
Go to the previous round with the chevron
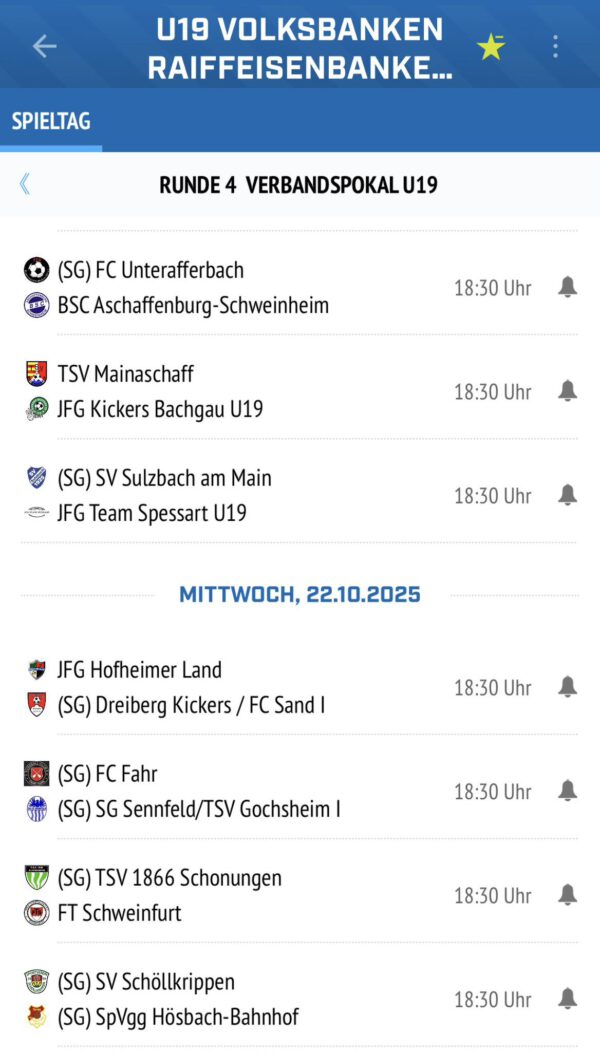pyautogui.click(x=25, y=184)
